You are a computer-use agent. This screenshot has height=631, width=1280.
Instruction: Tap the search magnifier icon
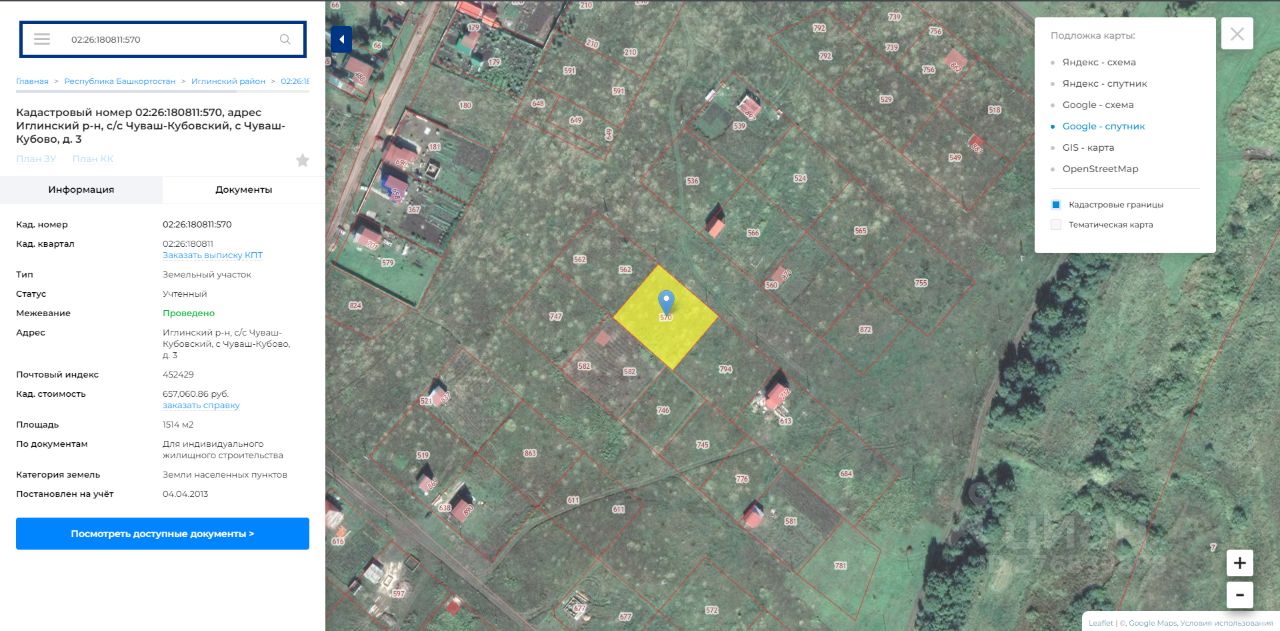[285, 40]
